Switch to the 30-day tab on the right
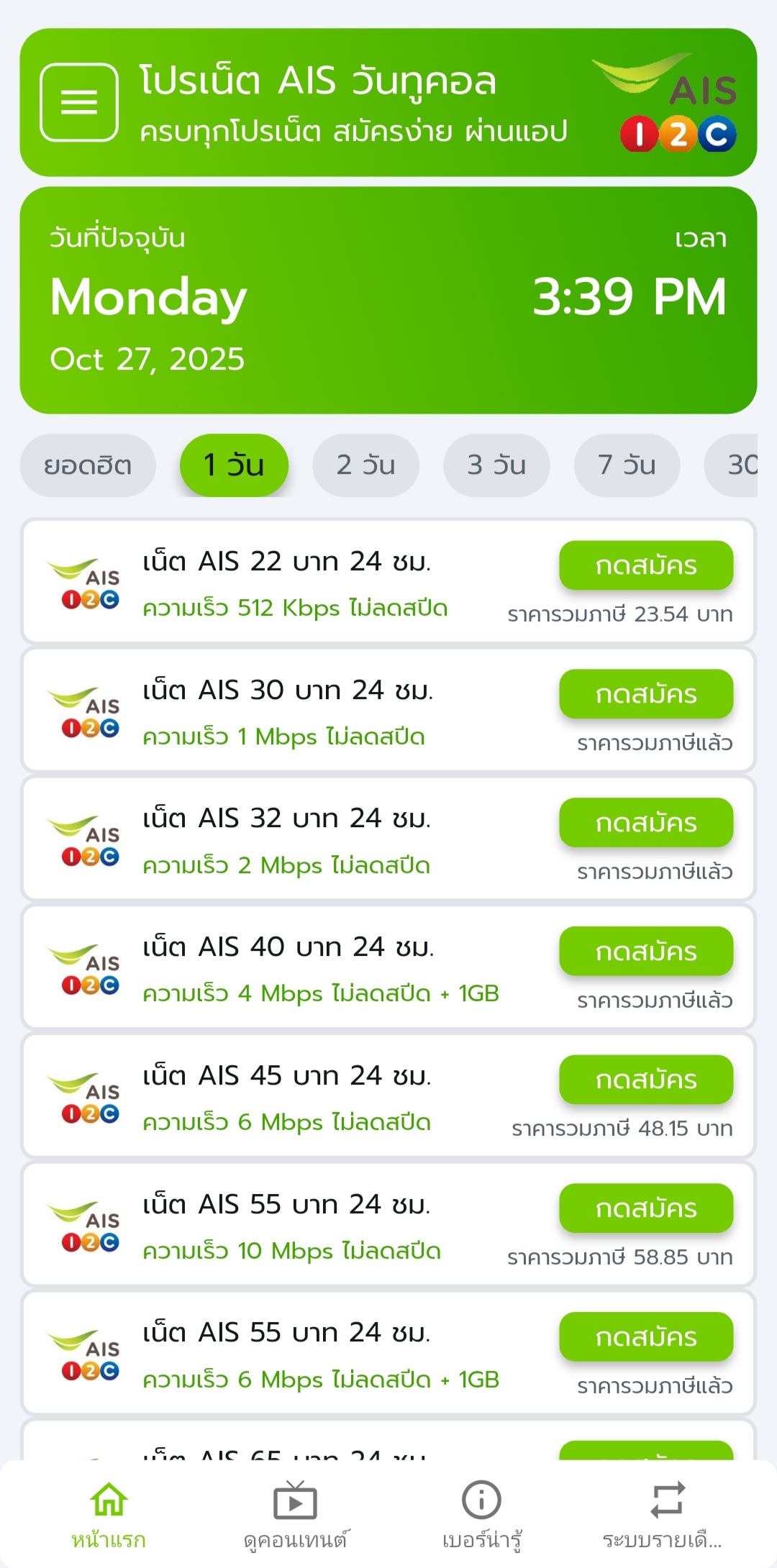Viewport: 777px width, 1568px height. click(744, 465)
